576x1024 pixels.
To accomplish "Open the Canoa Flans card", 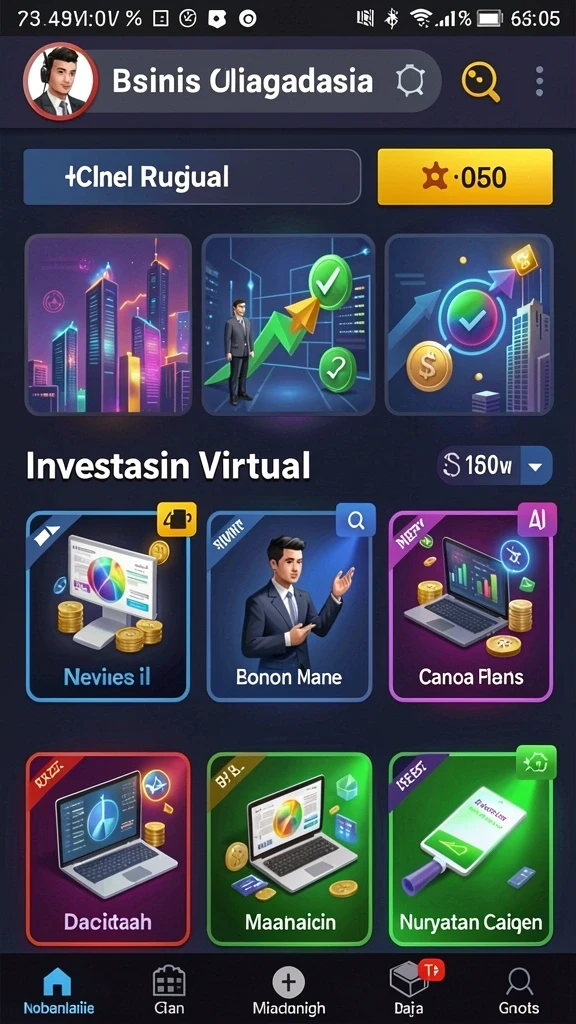I will 471,605.
